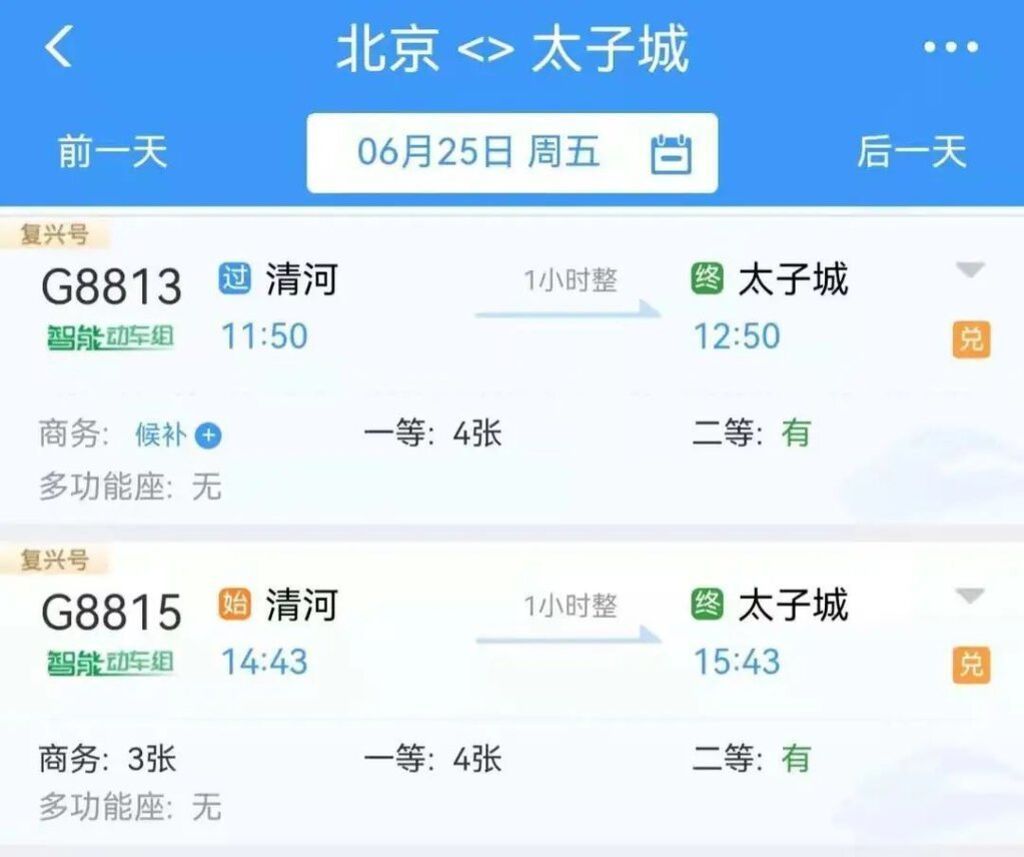Open the G8813 train card
This screenshot has height=857, width=1024.
click(x=111, y=287)
